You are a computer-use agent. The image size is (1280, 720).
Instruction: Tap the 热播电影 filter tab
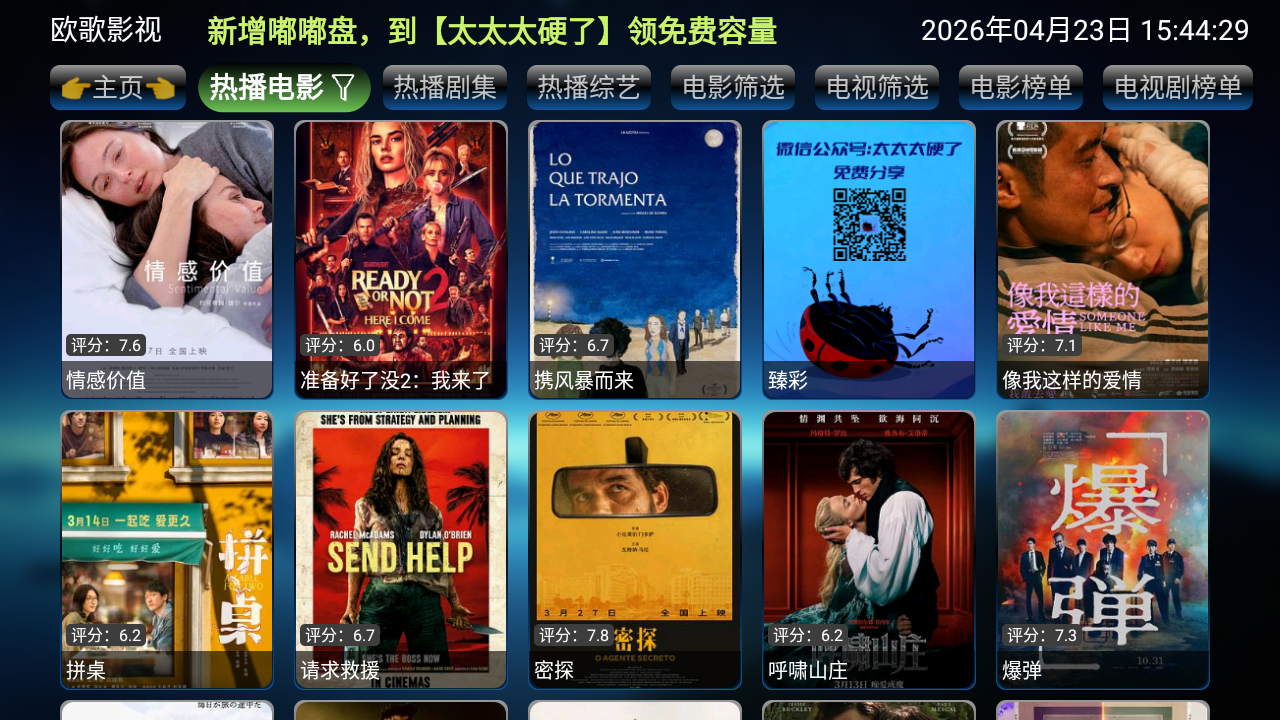[283, 88]
